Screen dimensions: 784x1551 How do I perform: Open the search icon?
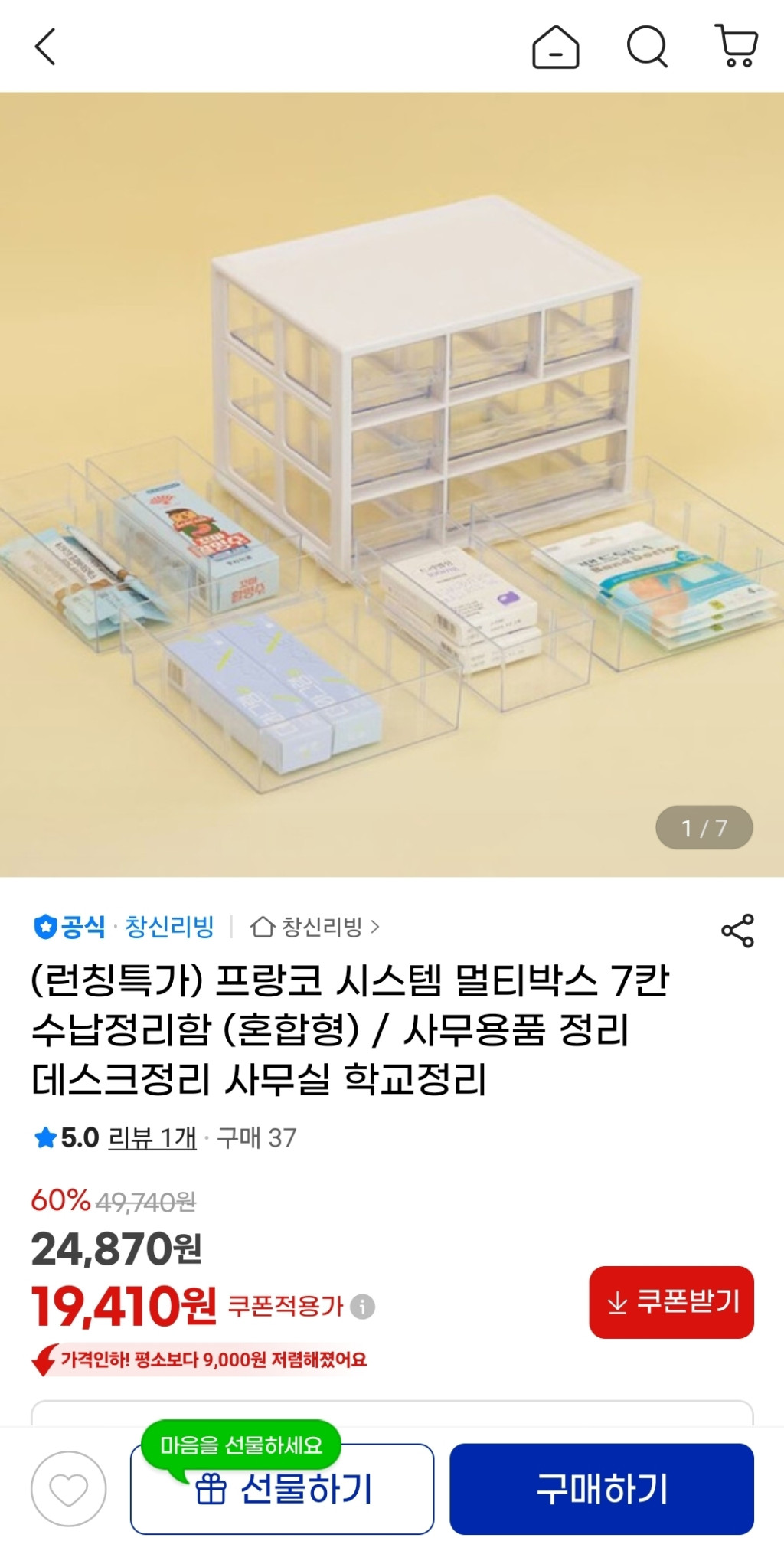point(647,47)
